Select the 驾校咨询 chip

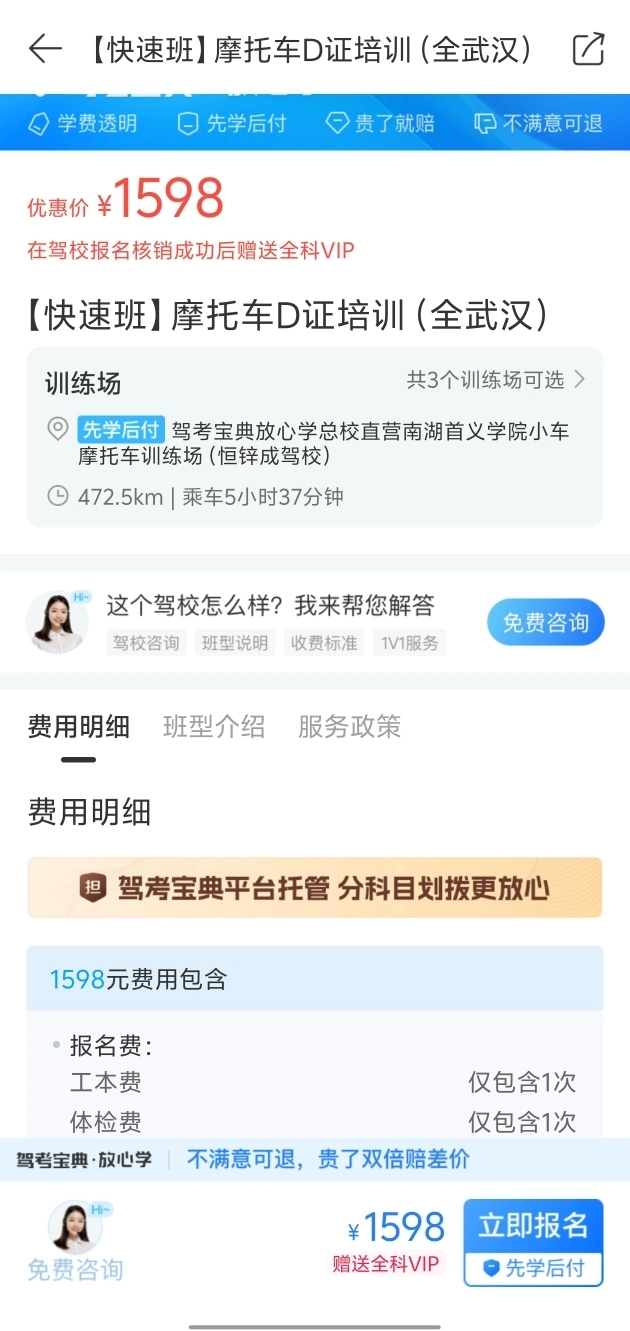click(146, 643)
